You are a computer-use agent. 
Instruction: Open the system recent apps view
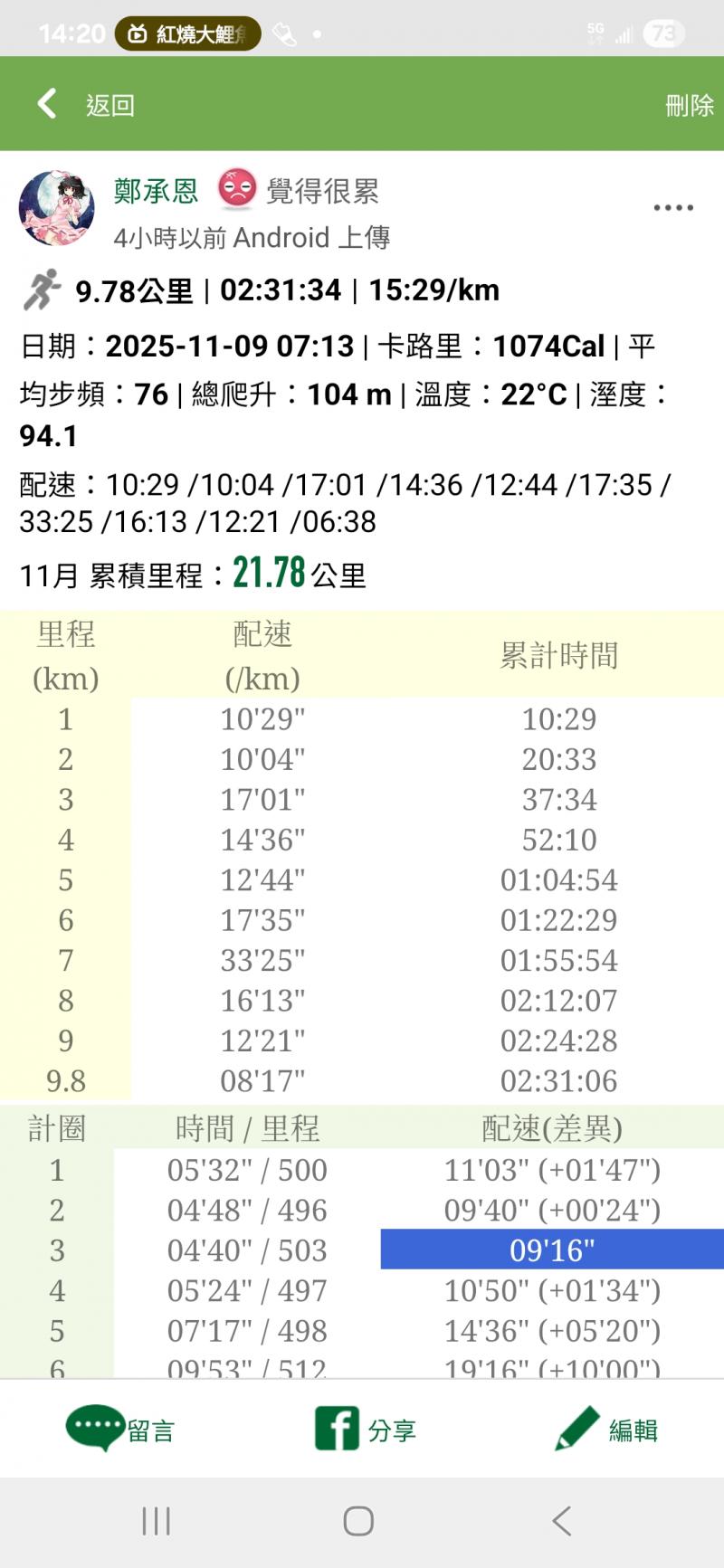156,1521
